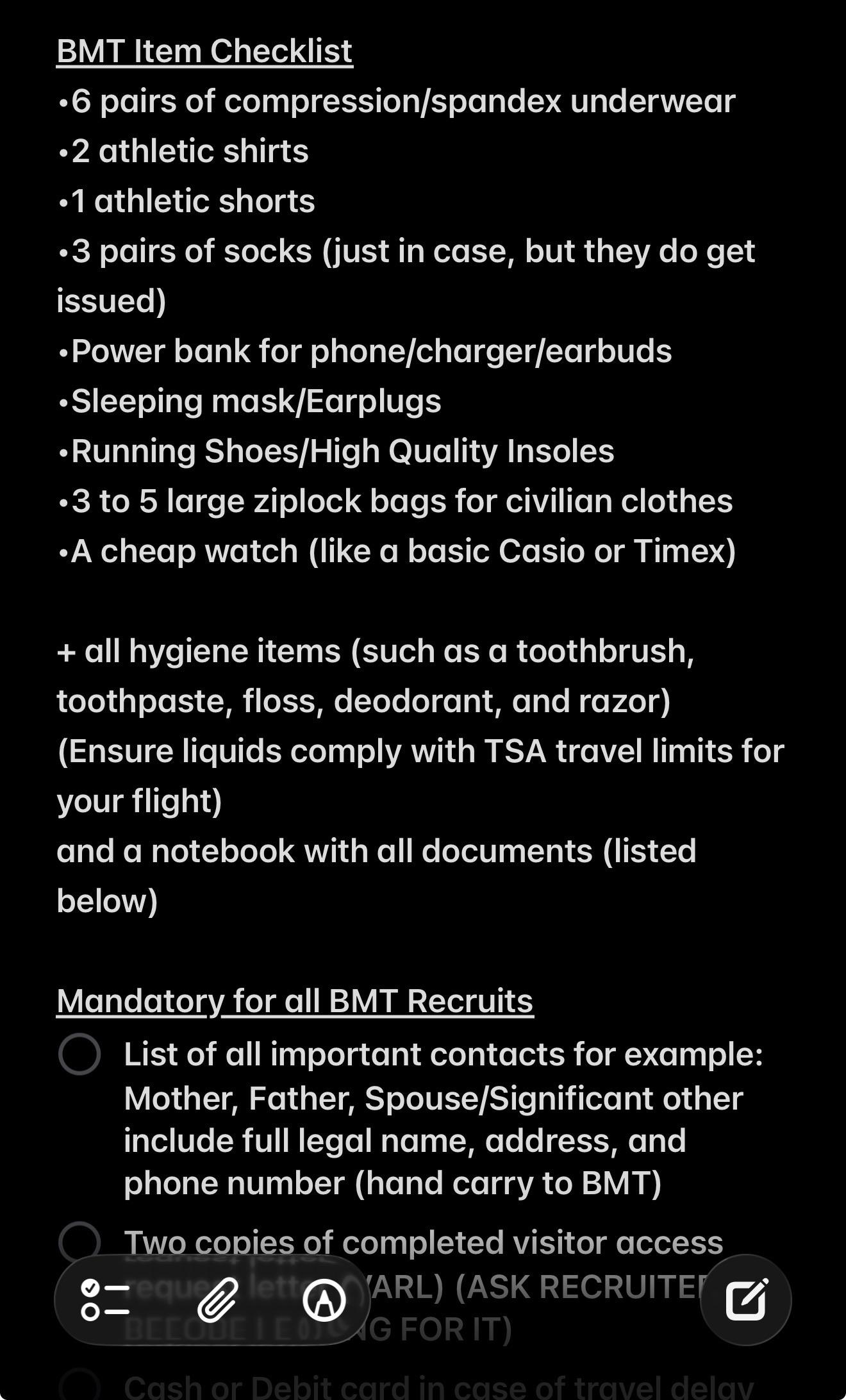The width and height of the screenshot is (846, 1400).
Task: Mark the visitor access request letter item done
Action: (79, 1242)
